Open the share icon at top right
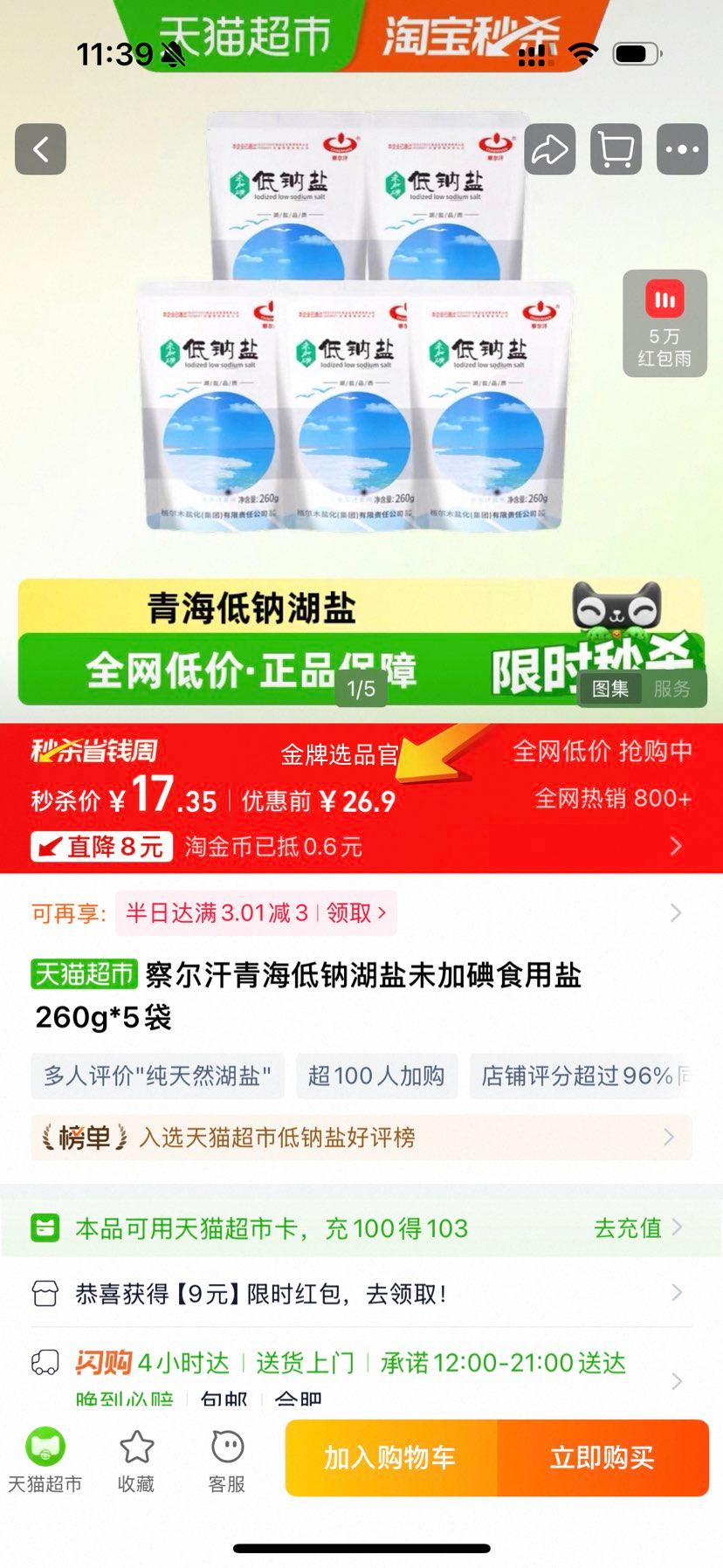Viewport: 723px width, 1568px height. coord(549,149)
